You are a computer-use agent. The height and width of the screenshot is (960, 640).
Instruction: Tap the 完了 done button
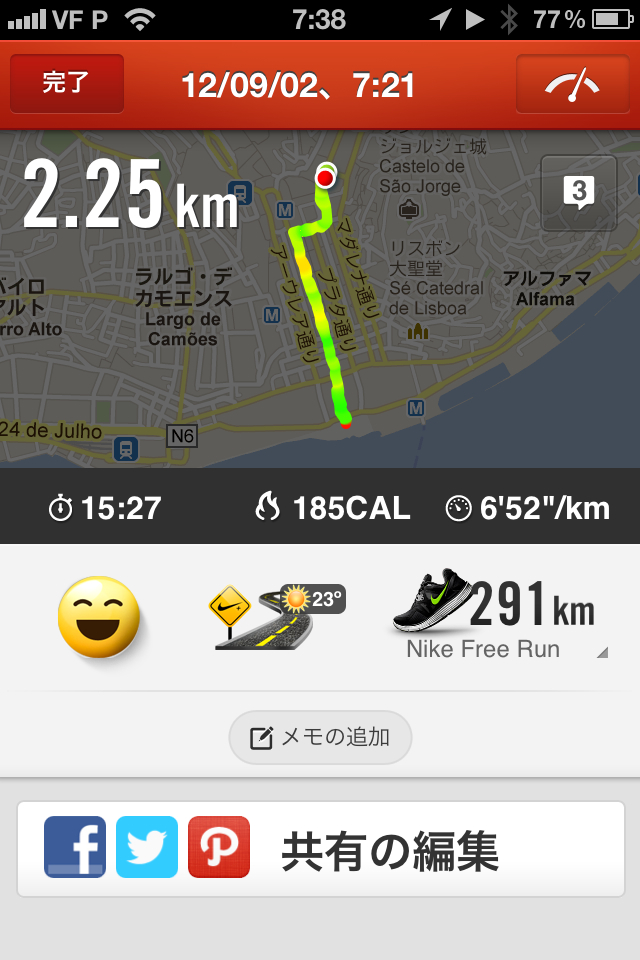[x=67, y=84]
